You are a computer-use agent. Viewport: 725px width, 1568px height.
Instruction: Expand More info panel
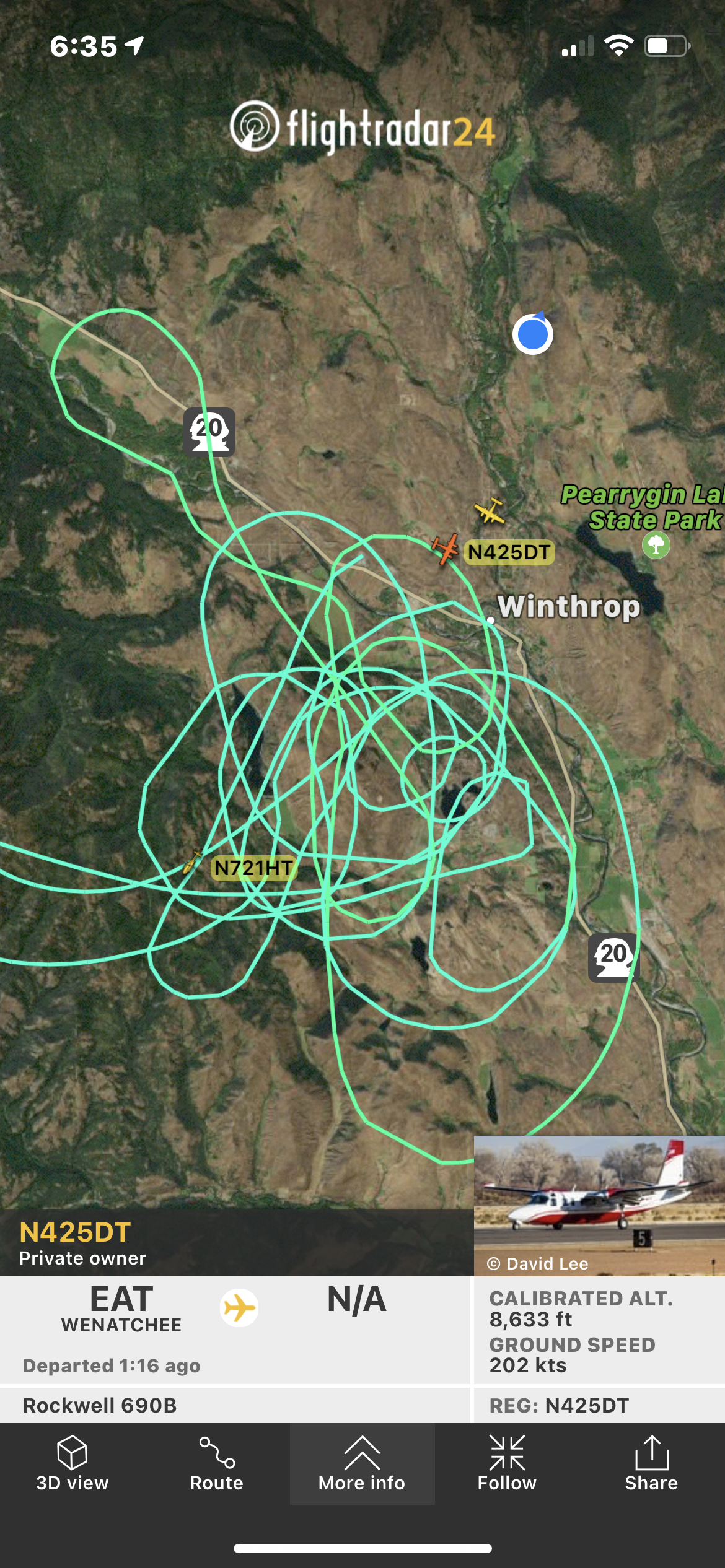click(x=362, y=1463)
